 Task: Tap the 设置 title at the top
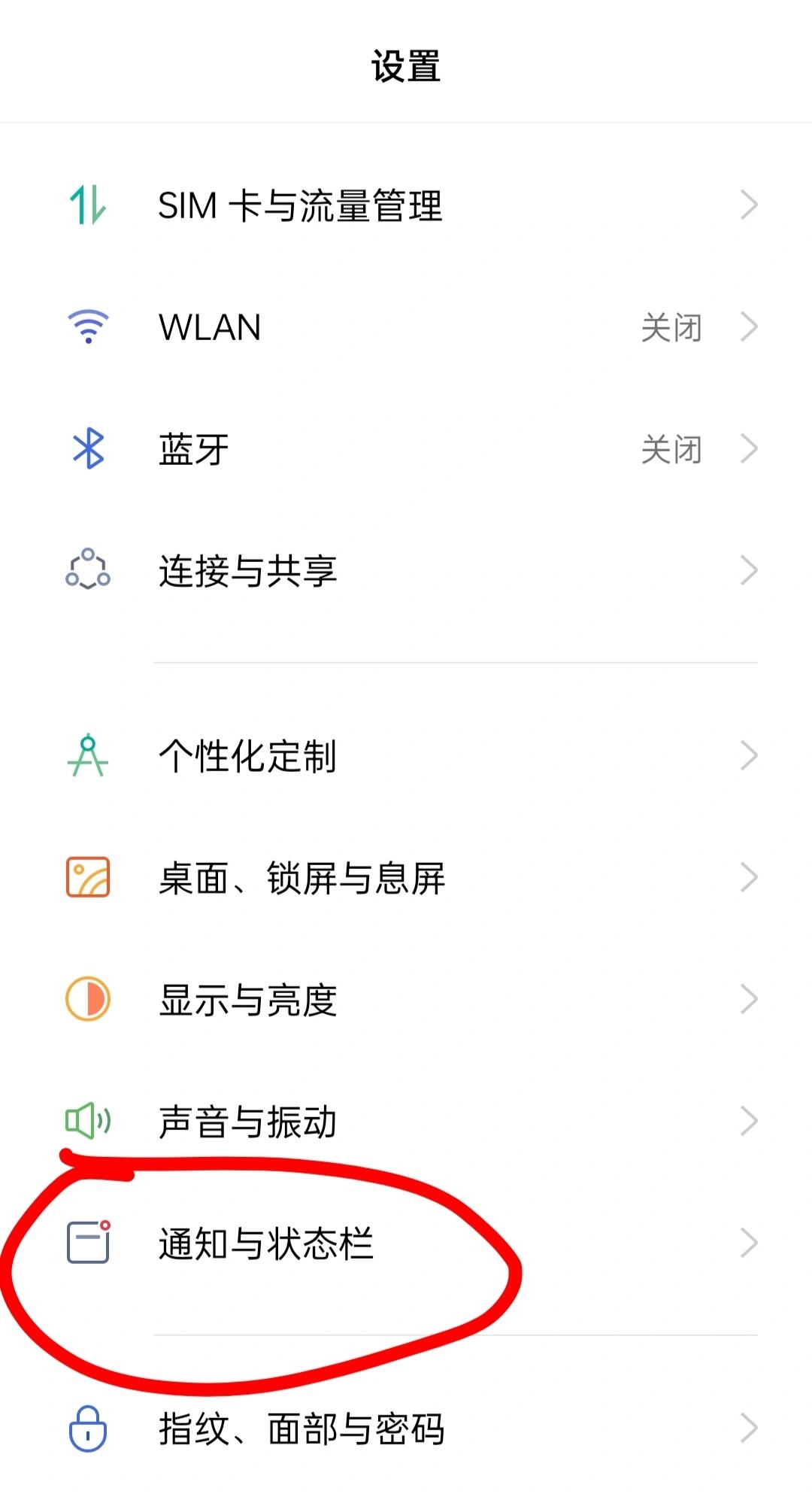406,64
